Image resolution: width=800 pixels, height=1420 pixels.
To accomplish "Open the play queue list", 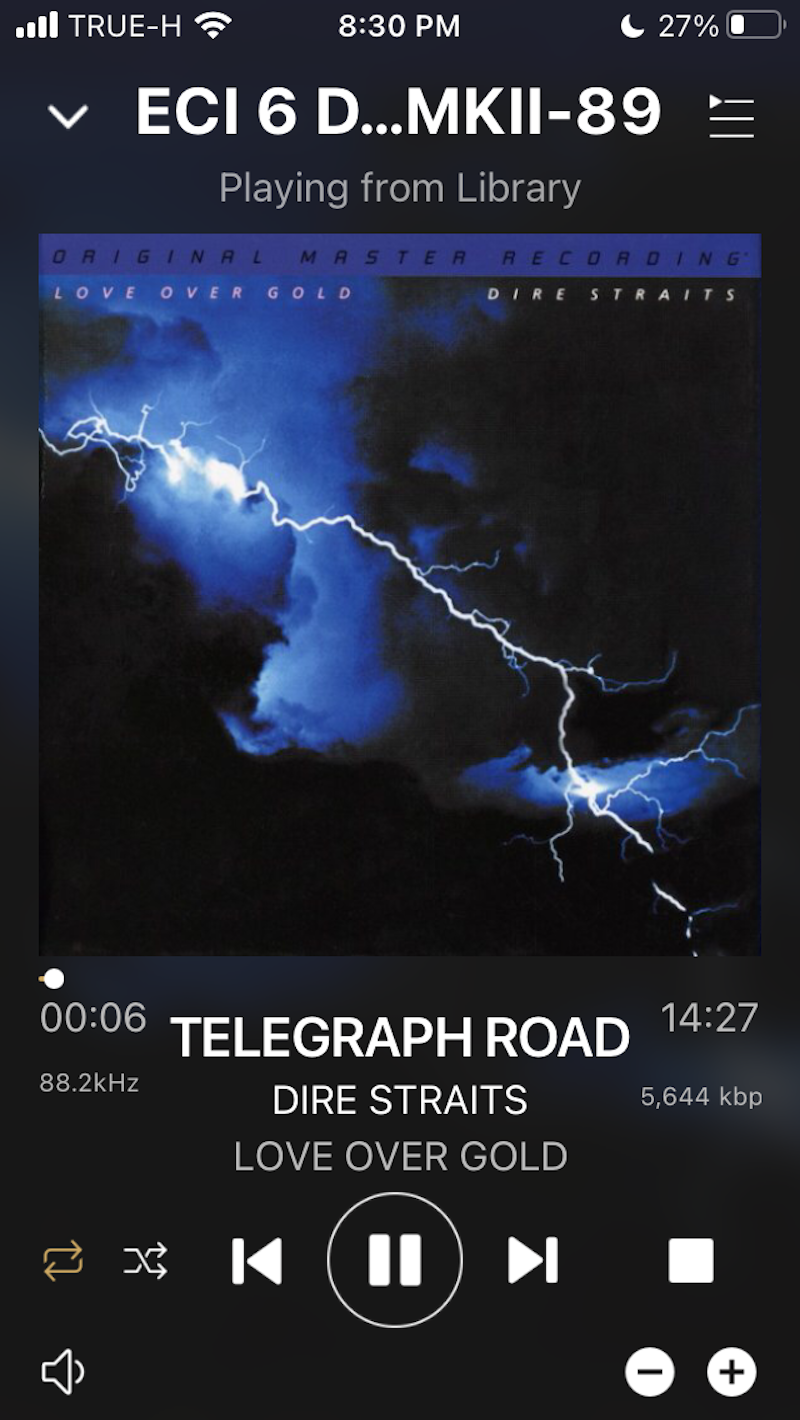I will pos(731,117).
